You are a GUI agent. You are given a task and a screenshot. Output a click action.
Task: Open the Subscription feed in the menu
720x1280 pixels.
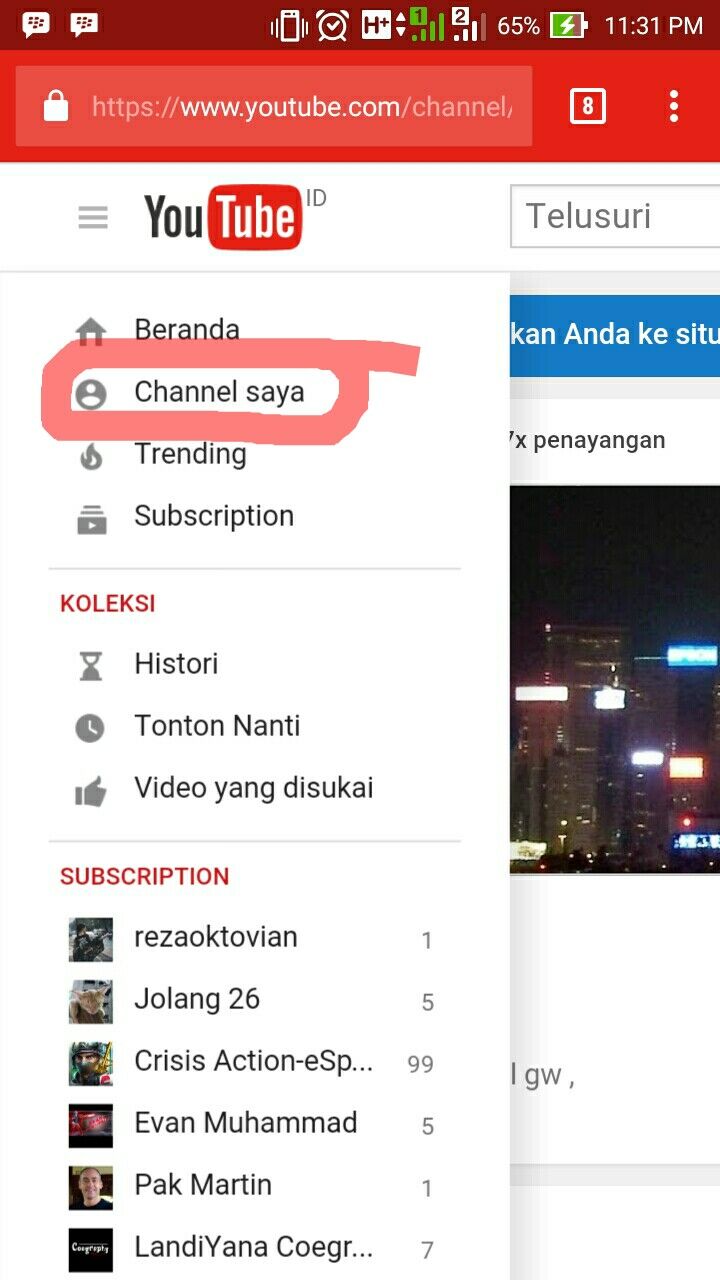213,516
